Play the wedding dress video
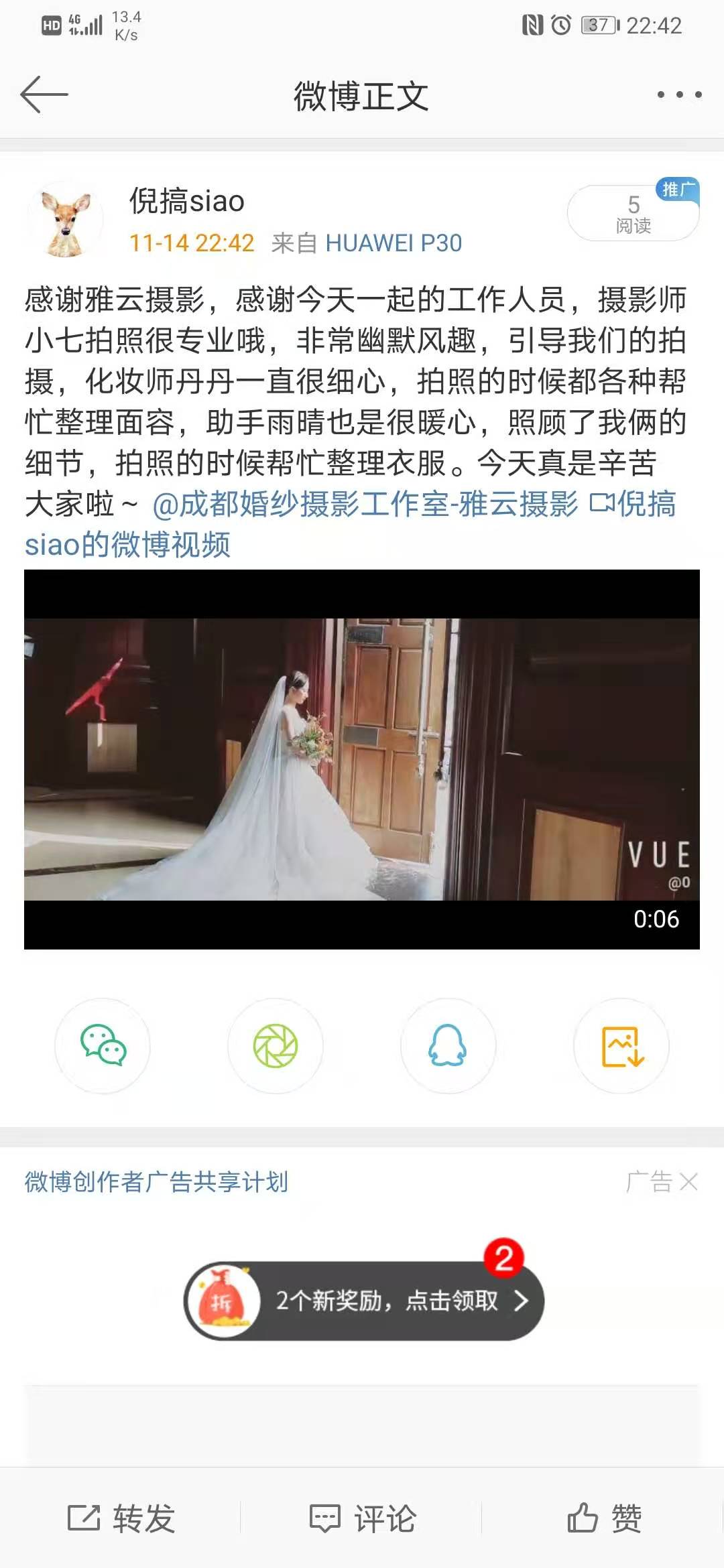Image resolution: width=724 pixels, height=1568 pixels. pos(362,759)
